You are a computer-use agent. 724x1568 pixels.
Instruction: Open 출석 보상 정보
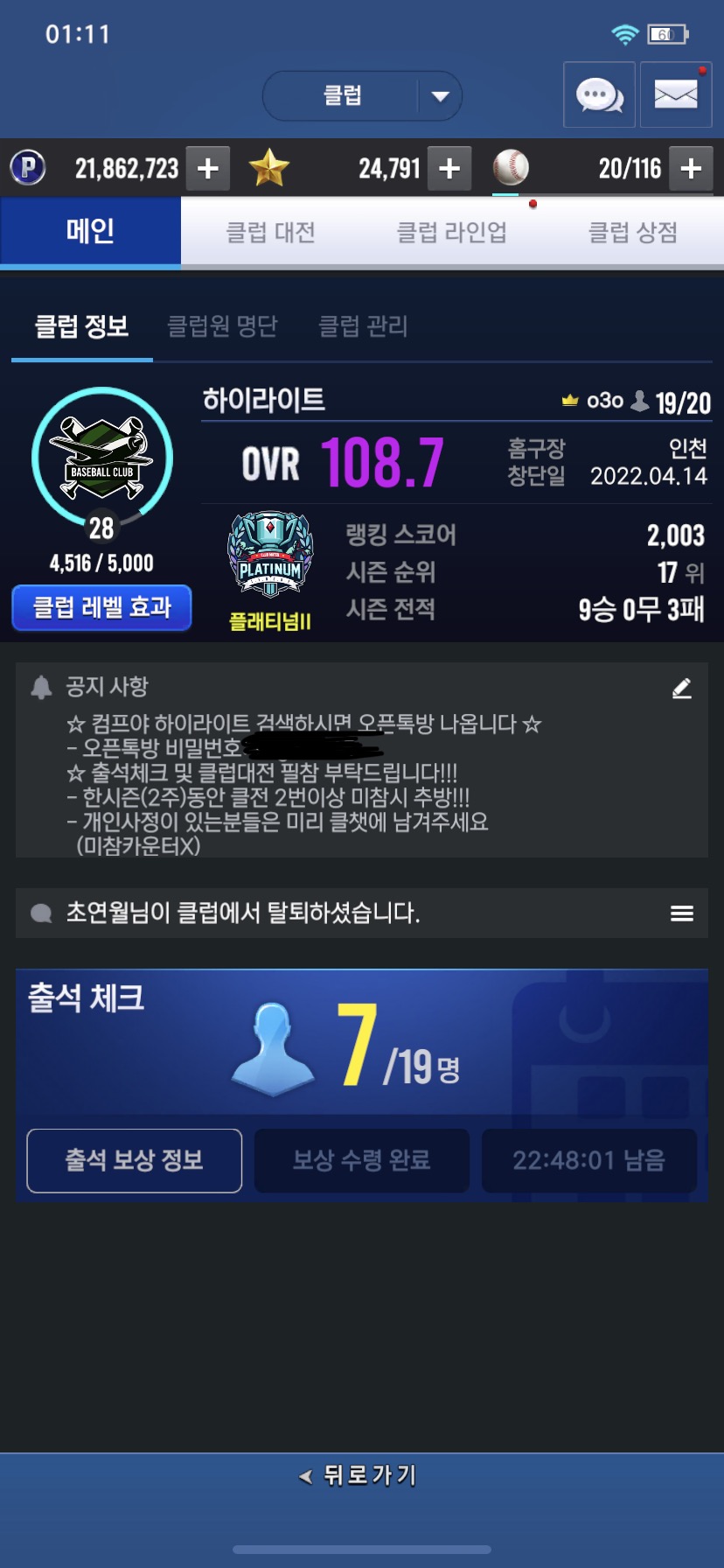(x=135, y=1160)
